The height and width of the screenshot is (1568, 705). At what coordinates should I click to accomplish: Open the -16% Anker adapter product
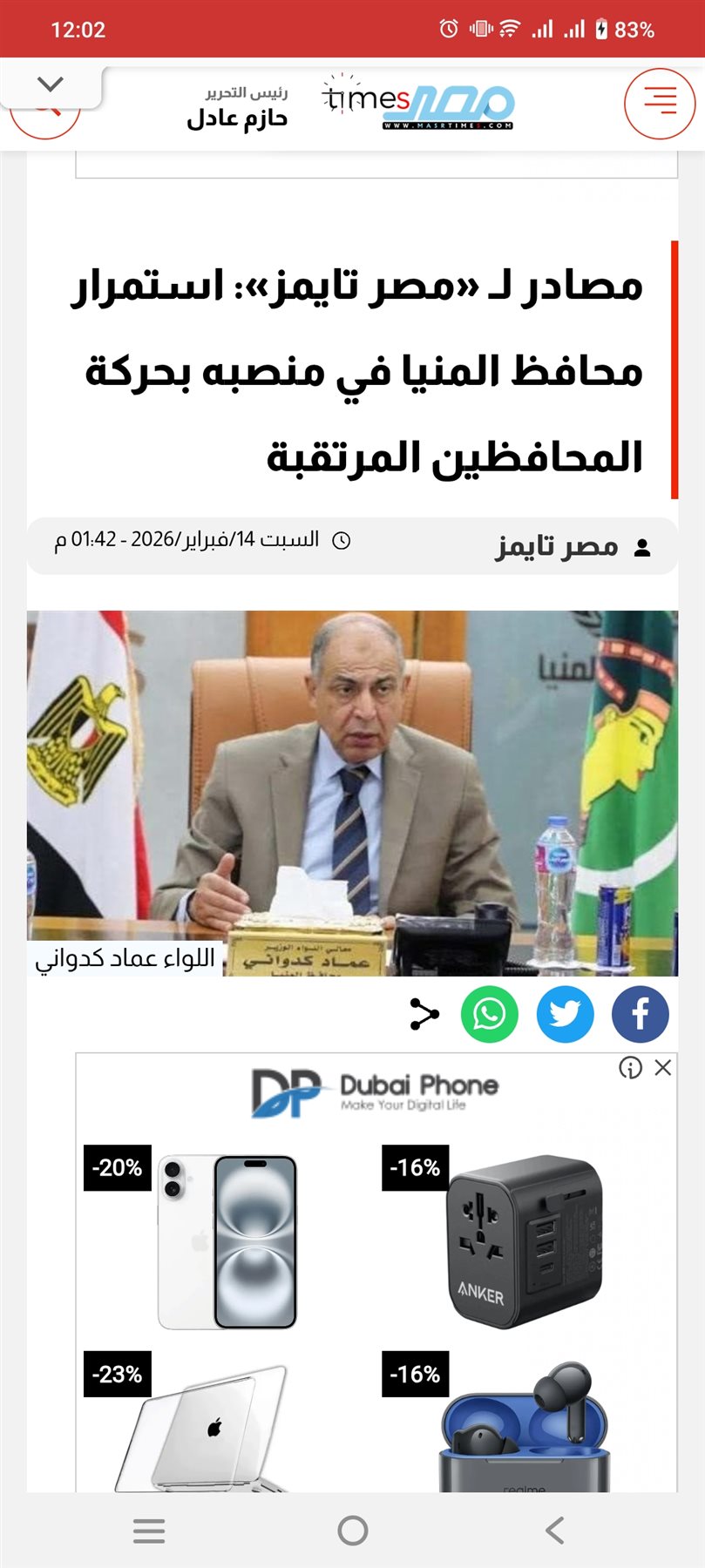point(523,1241)
